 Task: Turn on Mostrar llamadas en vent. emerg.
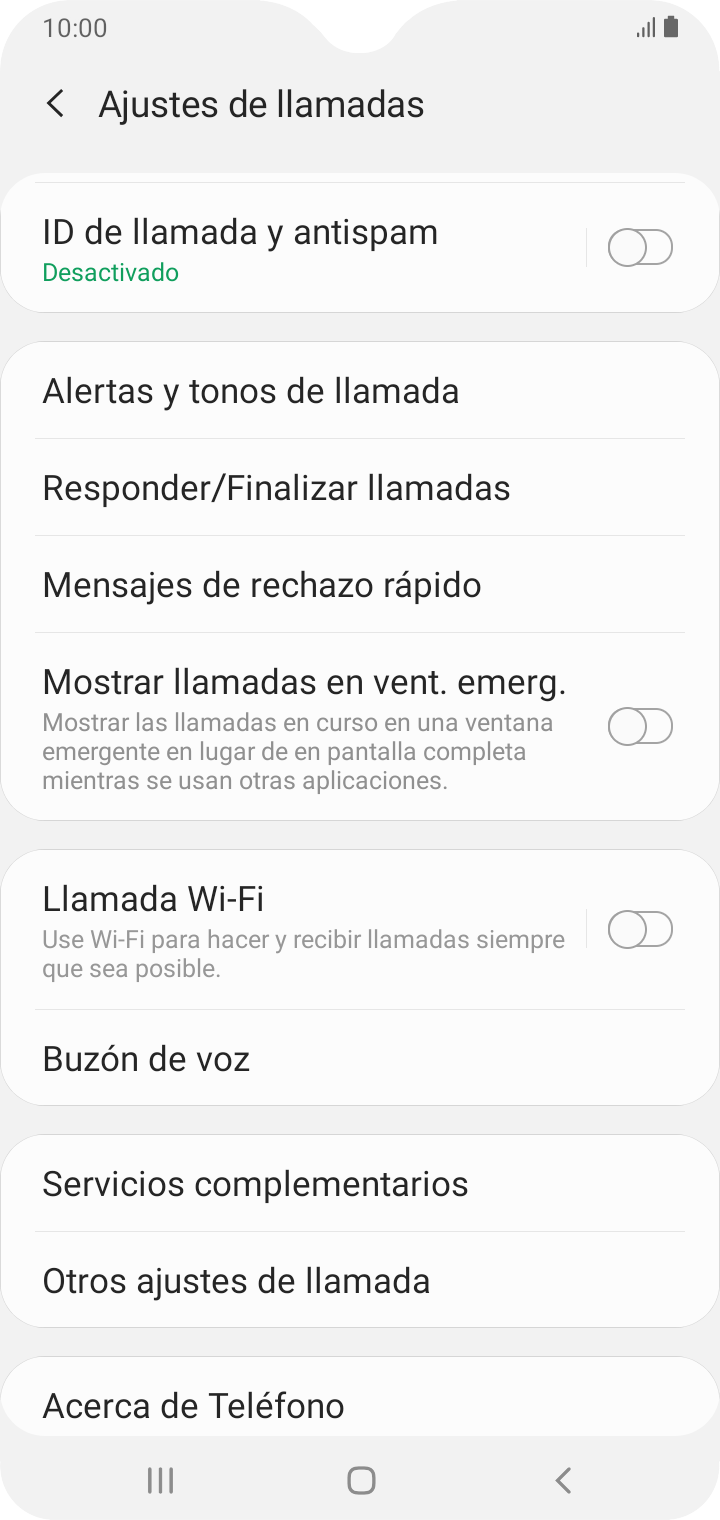point(641,726)
